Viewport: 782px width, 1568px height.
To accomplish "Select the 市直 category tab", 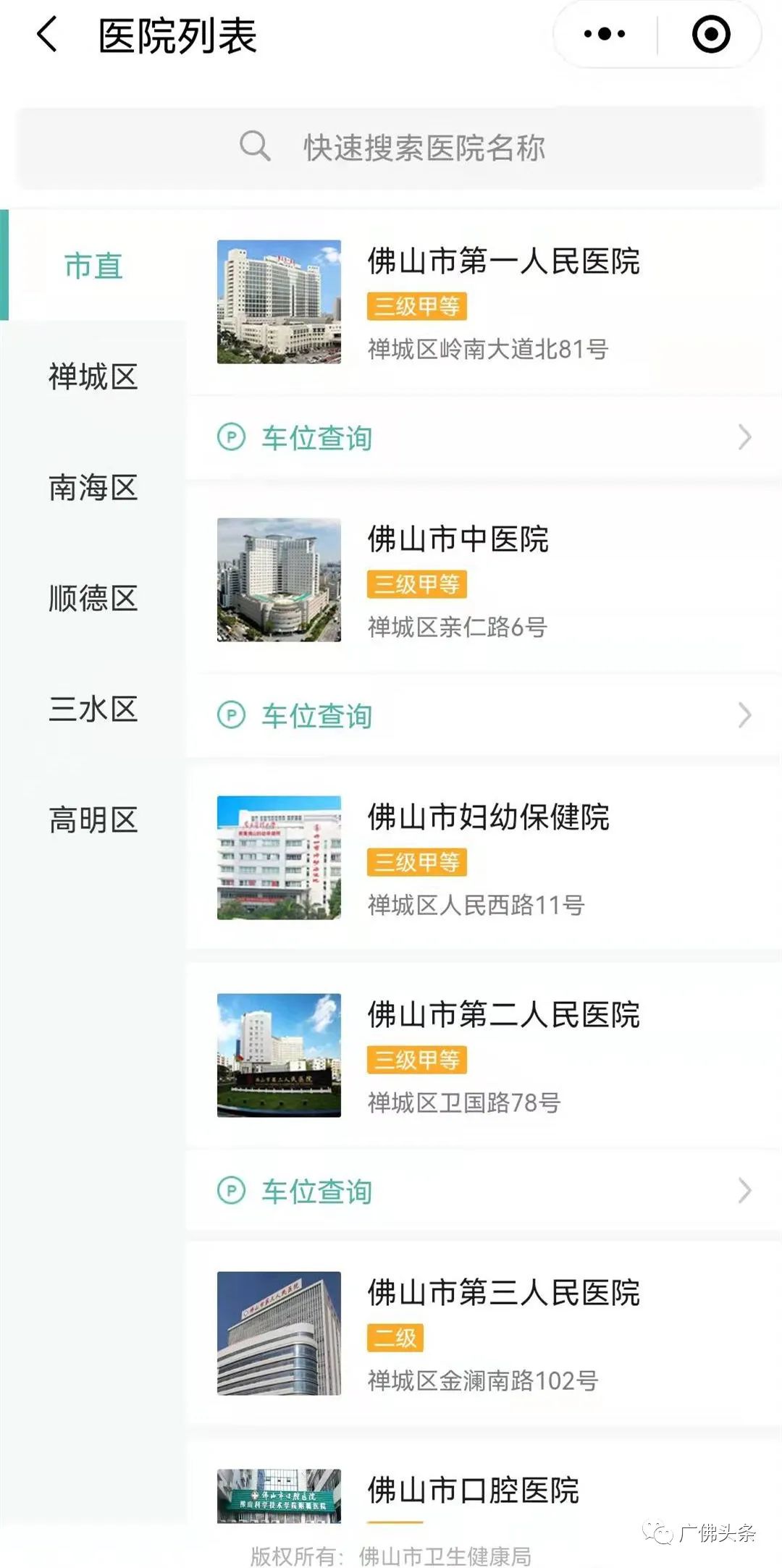I will 93,266.
